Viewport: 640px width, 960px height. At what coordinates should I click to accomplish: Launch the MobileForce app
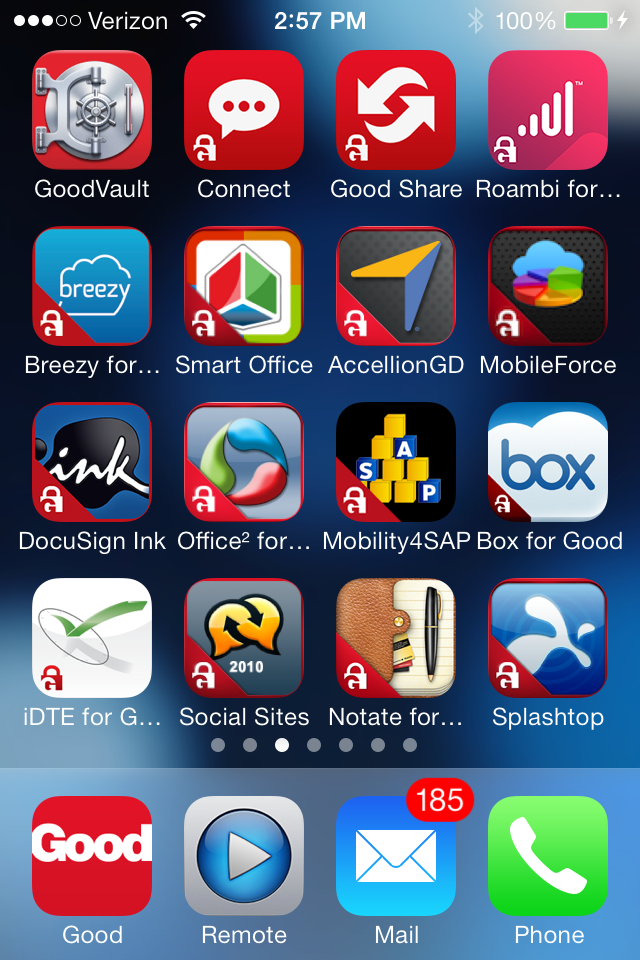coord(548,286)
